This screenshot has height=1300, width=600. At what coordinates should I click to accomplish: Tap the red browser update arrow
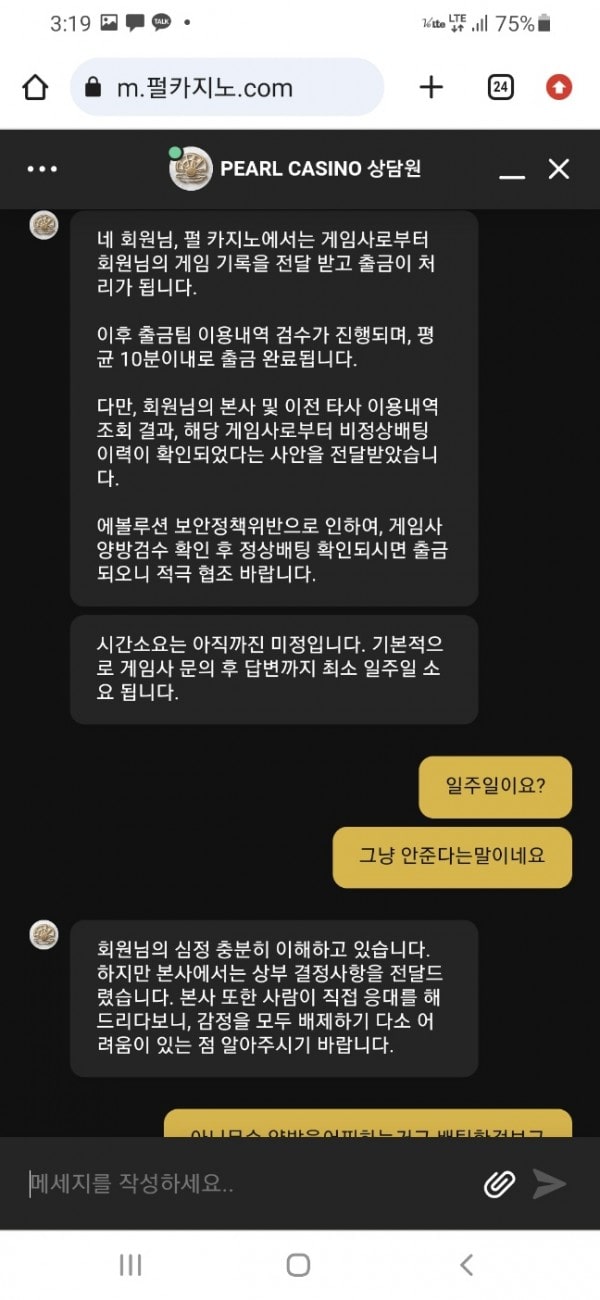[x=559, y=88]
